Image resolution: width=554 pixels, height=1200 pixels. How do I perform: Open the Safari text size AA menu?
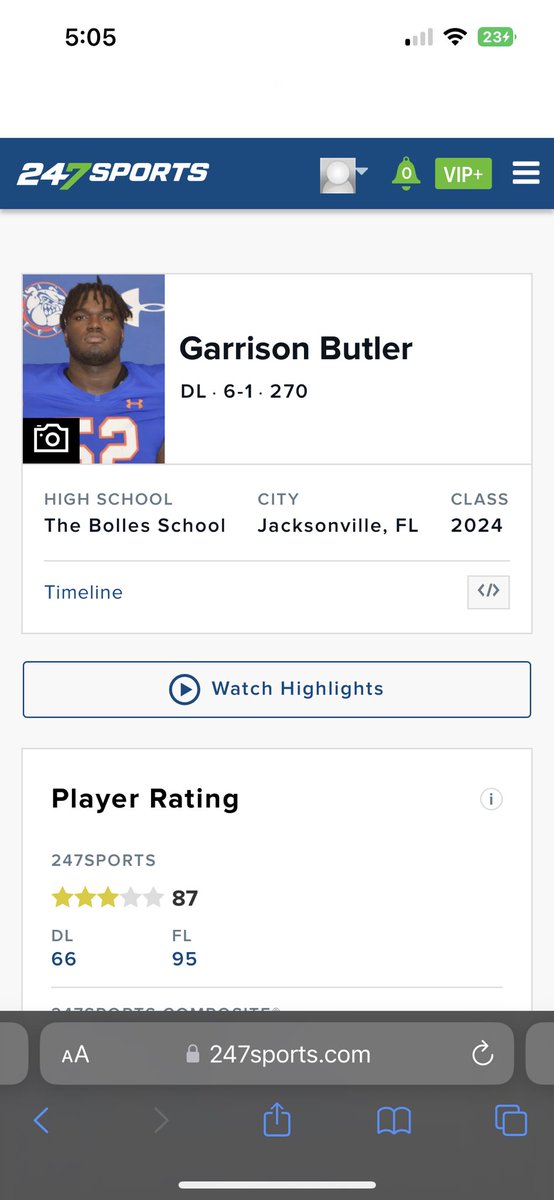pyautogui.click(x=75, y=1054)
